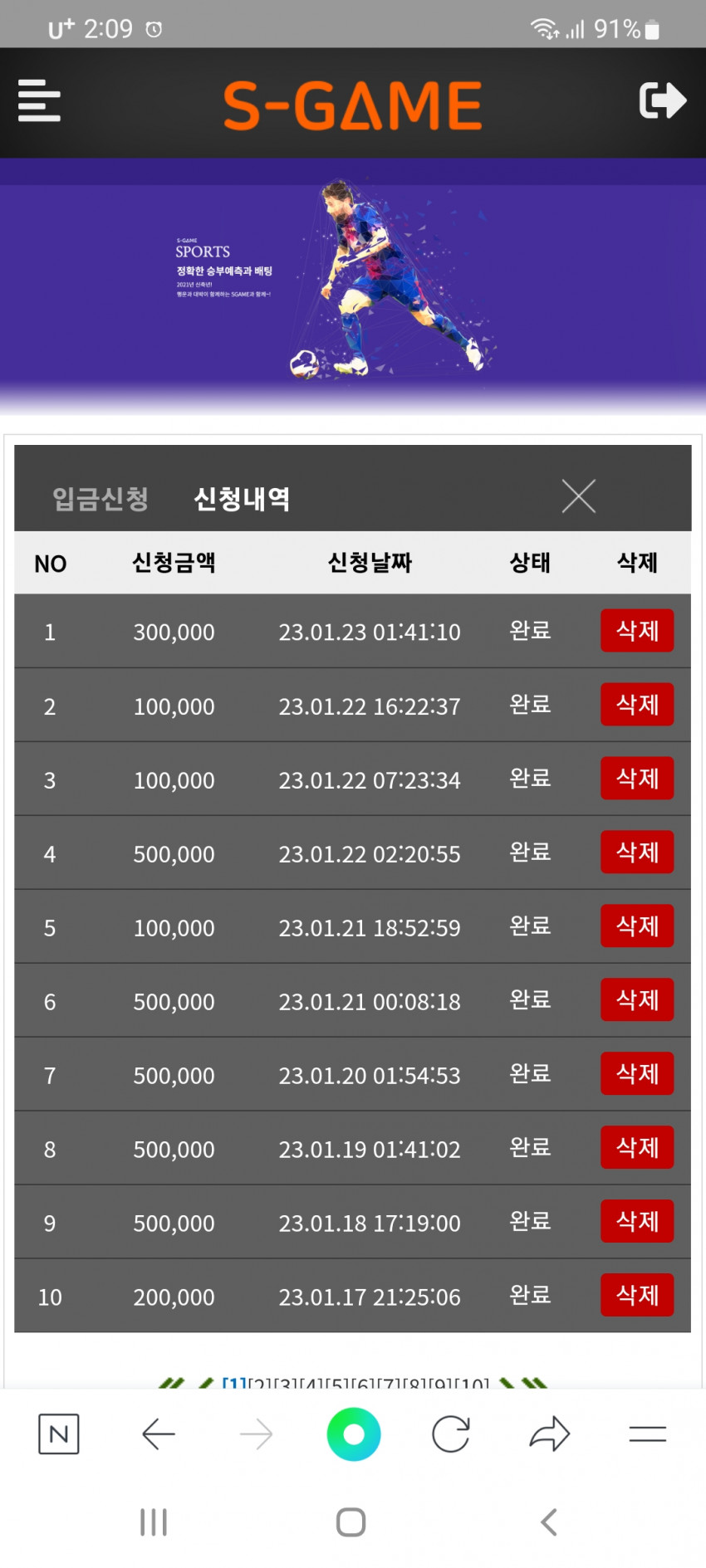706x1568 pixels.
Task: Delete row 10 with 200,000 amount
Action: (x=637, y=1295)
